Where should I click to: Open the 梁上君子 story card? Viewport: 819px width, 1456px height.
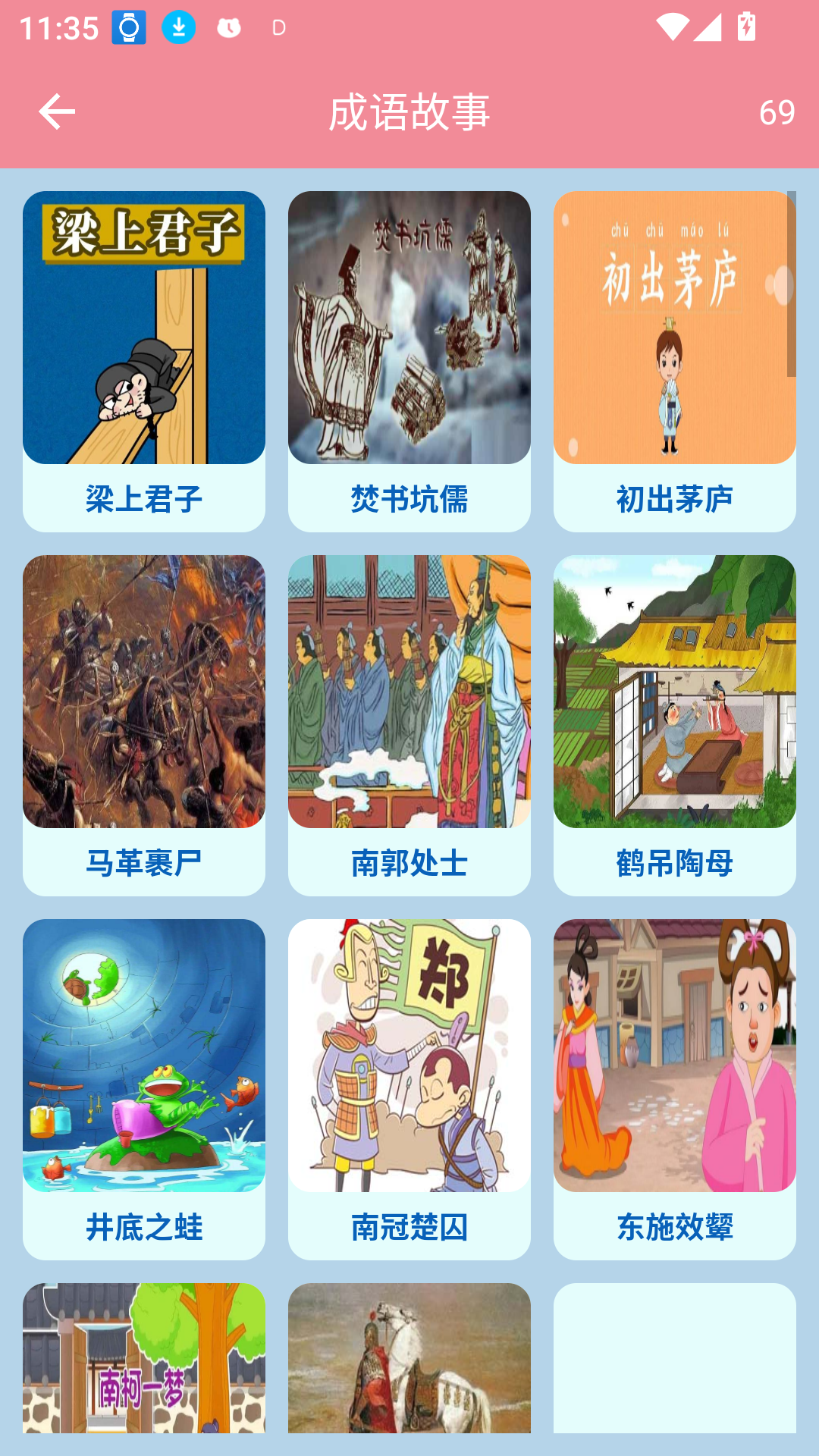(x=144, y=361)
